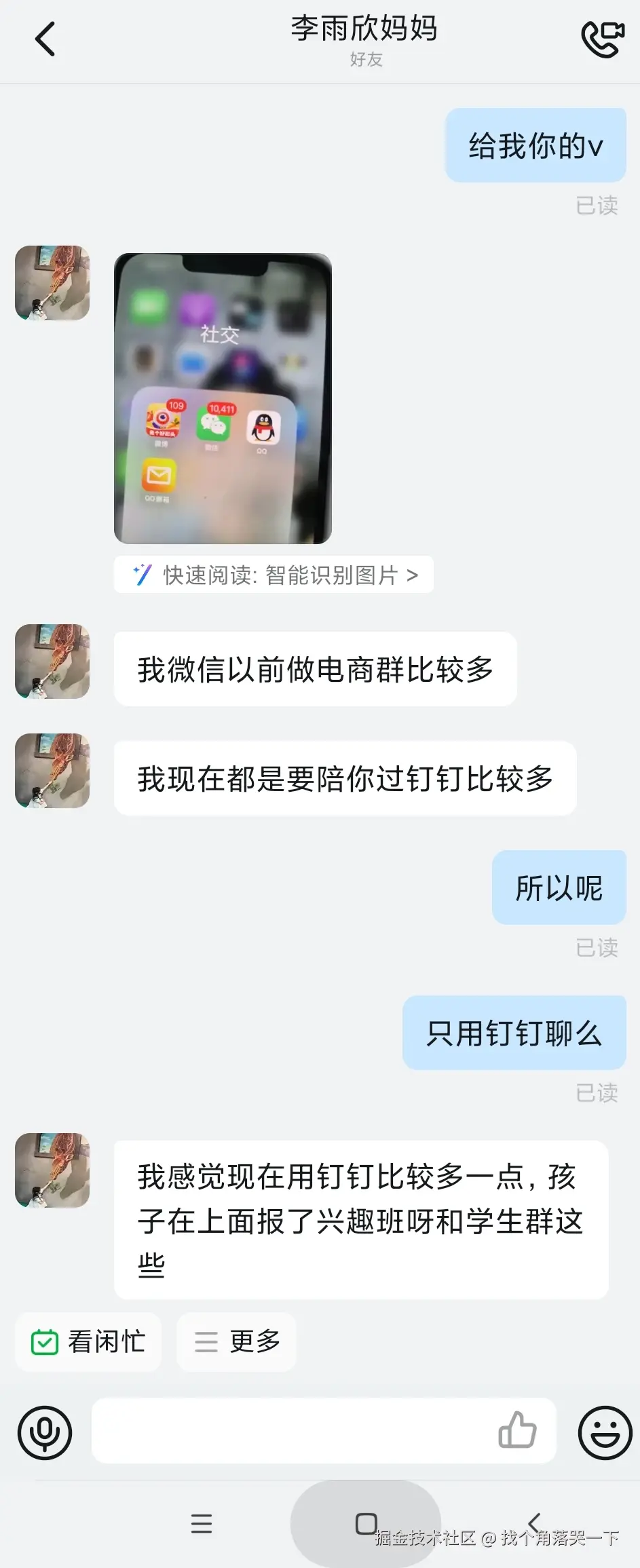Tap message bubble 只用钉钉聊么
640x1568 pixels.
click(x=513, y=1033)
